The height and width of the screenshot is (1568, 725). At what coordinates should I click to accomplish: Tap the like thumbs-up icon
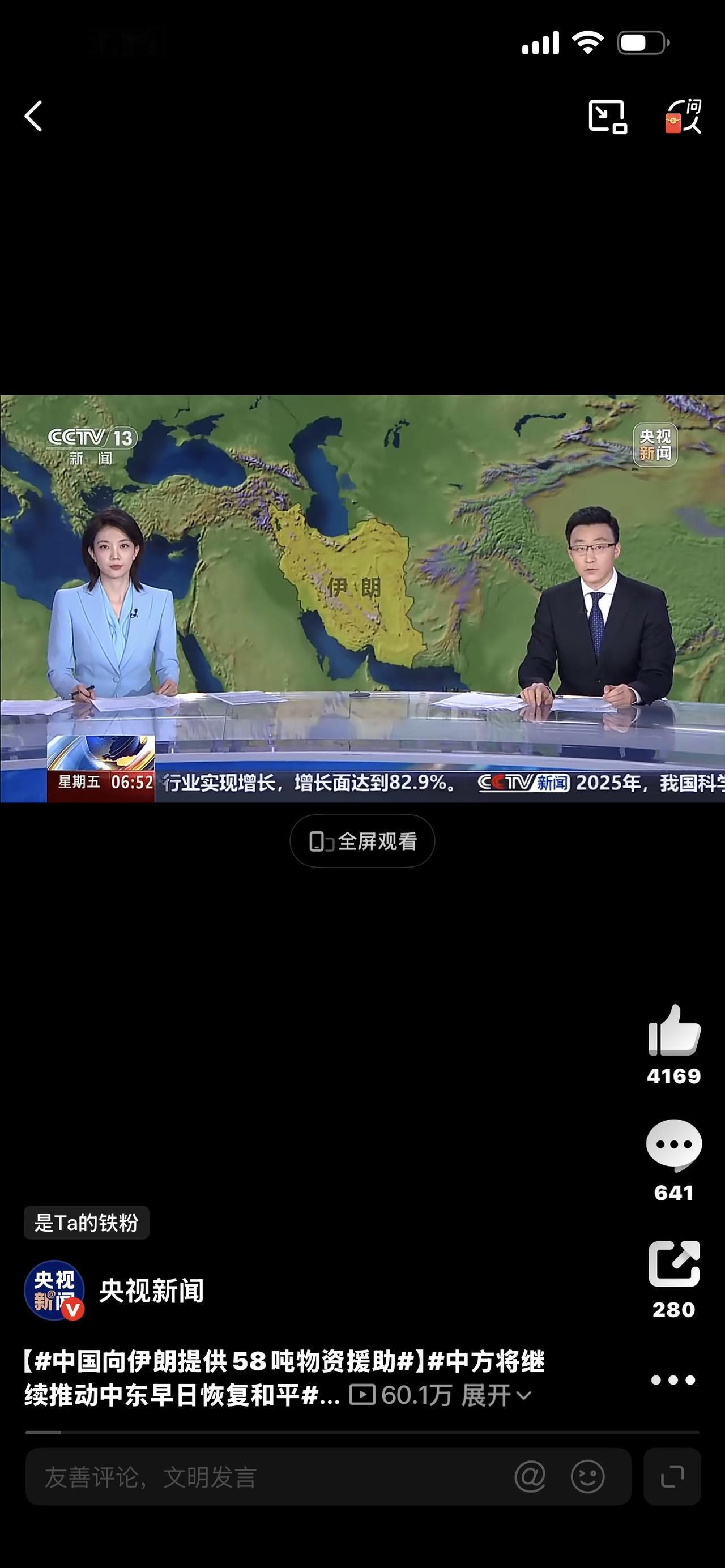(x=673, y=1031)
